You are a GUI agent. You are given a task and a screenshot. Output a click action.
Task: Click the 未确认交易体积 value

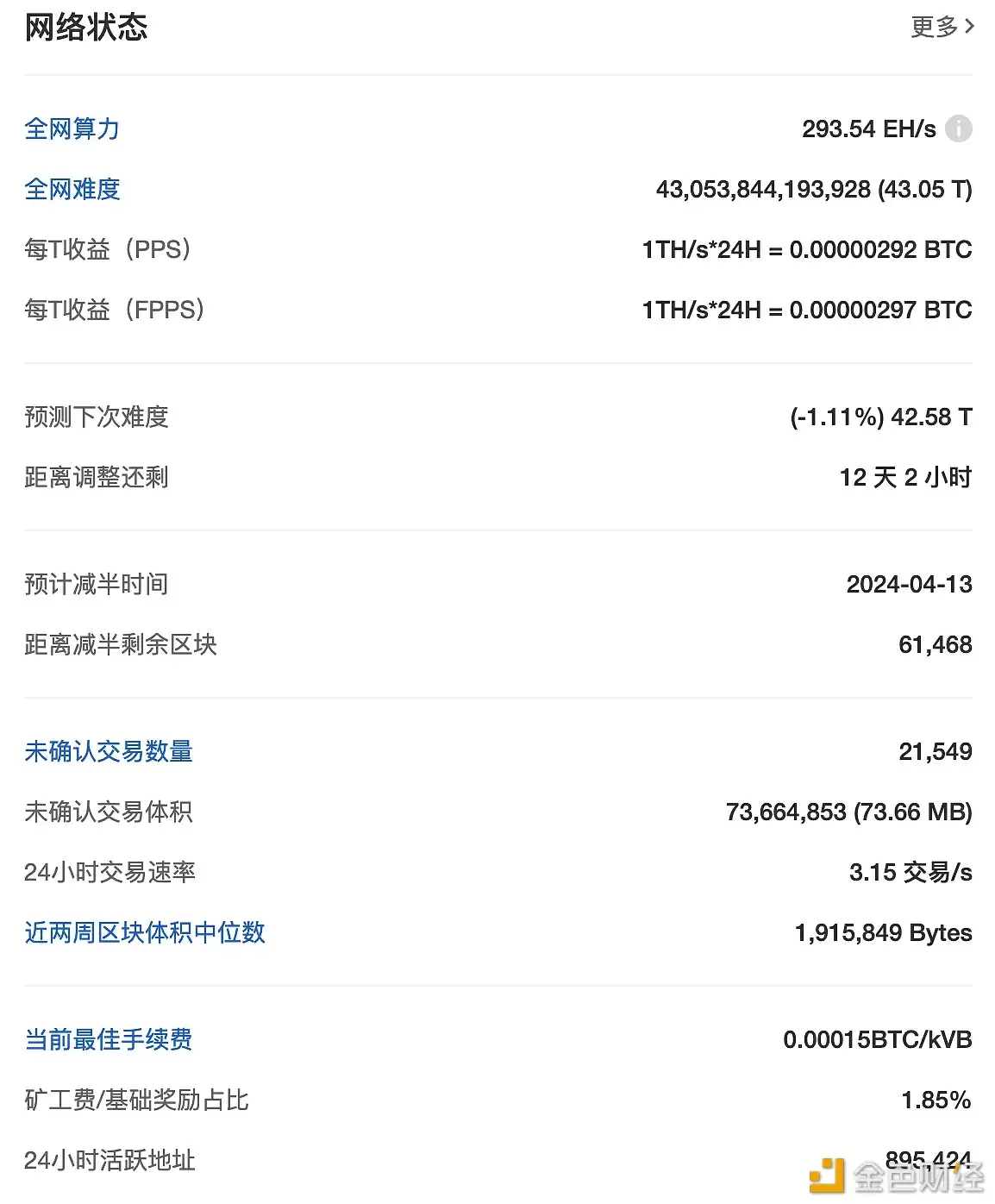(x=848, y=812)
